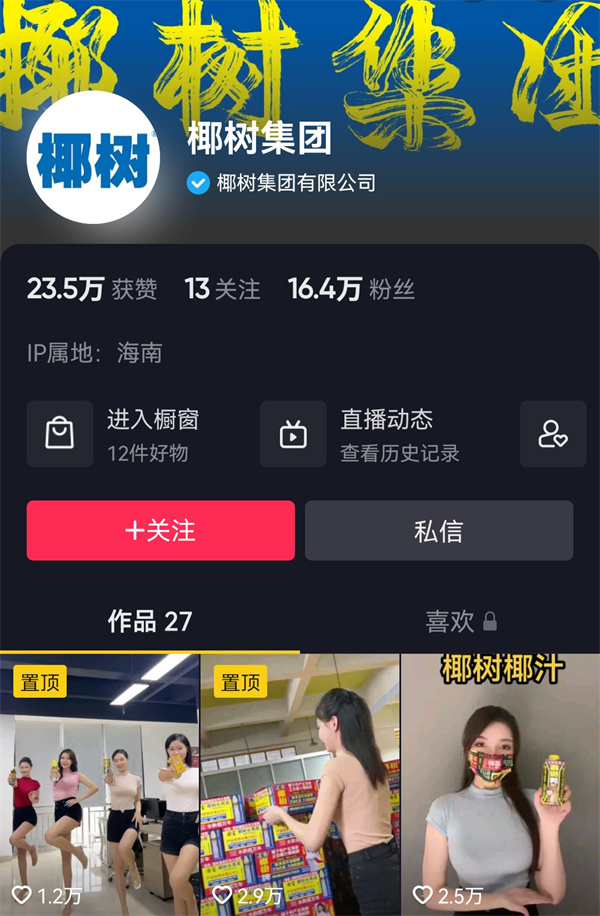View the 16.4万 粉丝 followers list
The width and height of the screenshot is (600, 916).
(351, 290)
